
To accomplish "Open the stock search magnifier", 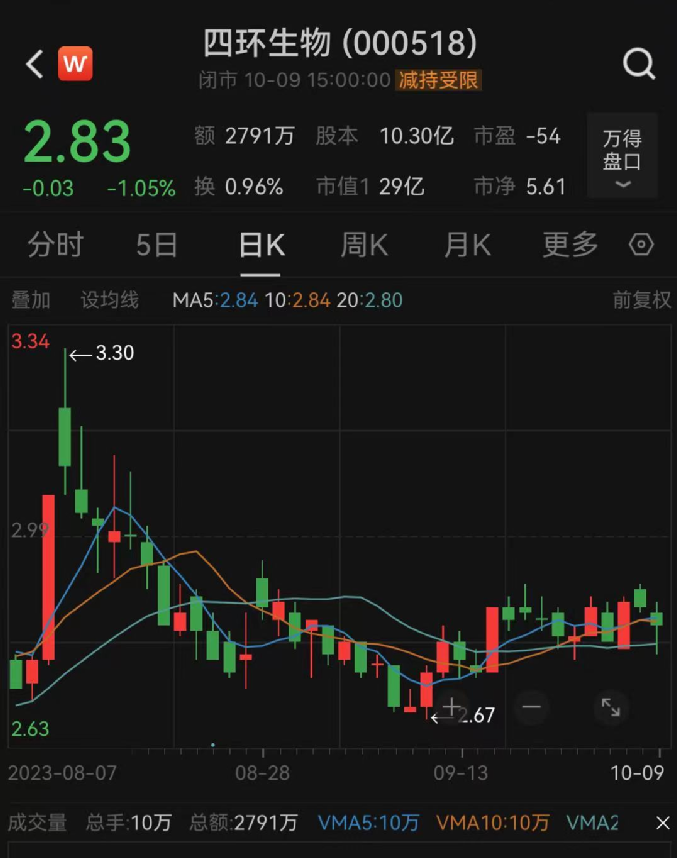I will click(638, 65).
